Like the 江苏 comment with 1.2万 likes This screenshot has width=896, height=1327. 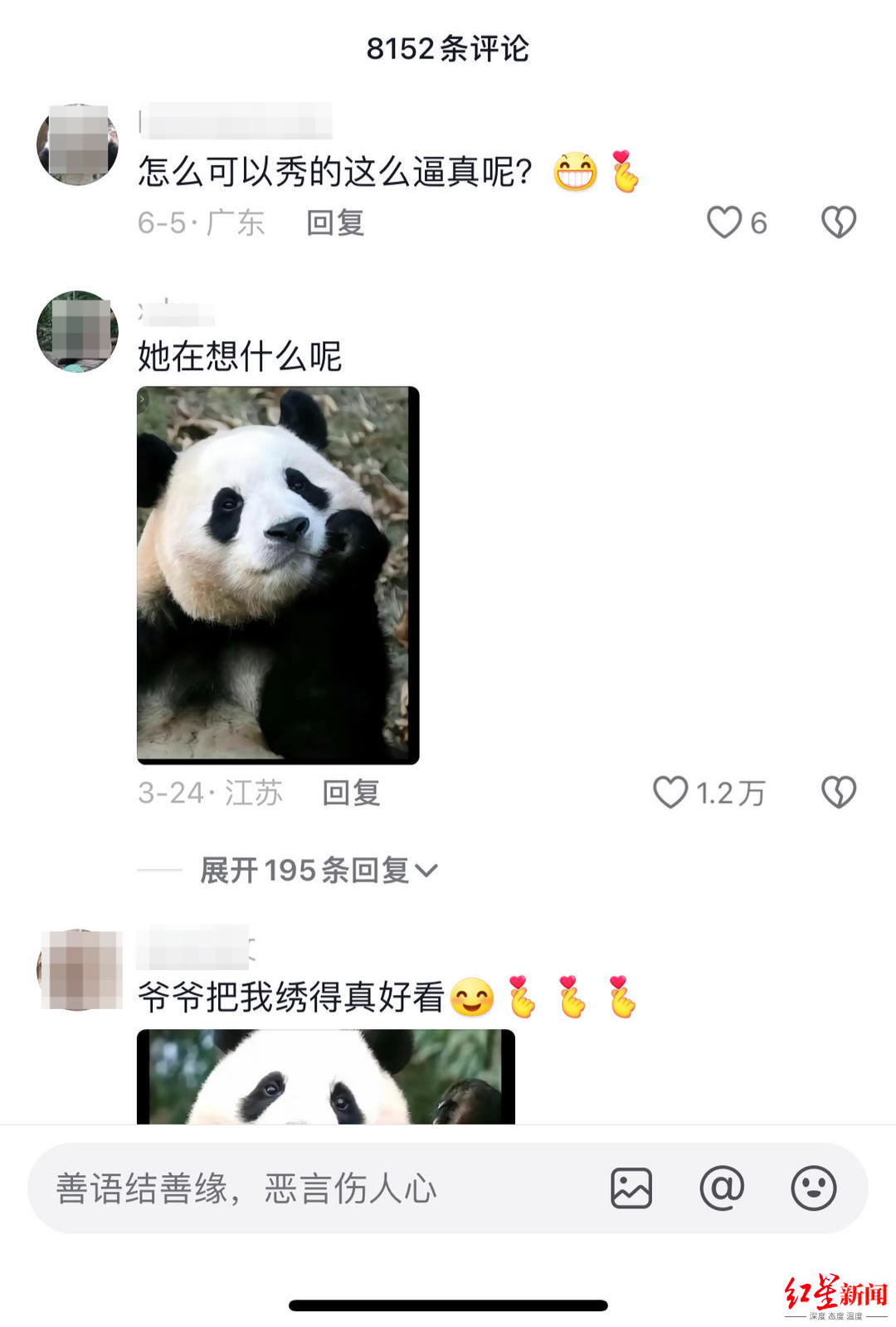tap(671, 793)
